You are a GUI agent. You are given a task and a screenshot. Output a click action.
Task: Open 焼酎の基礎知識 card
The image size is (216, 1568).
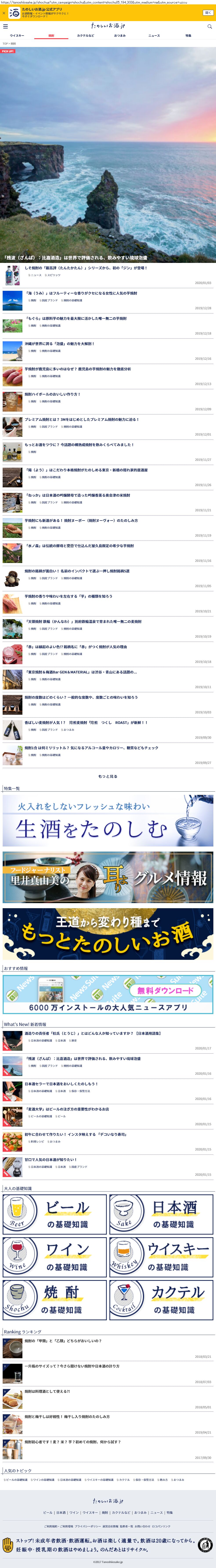[x=54, y=1300]
